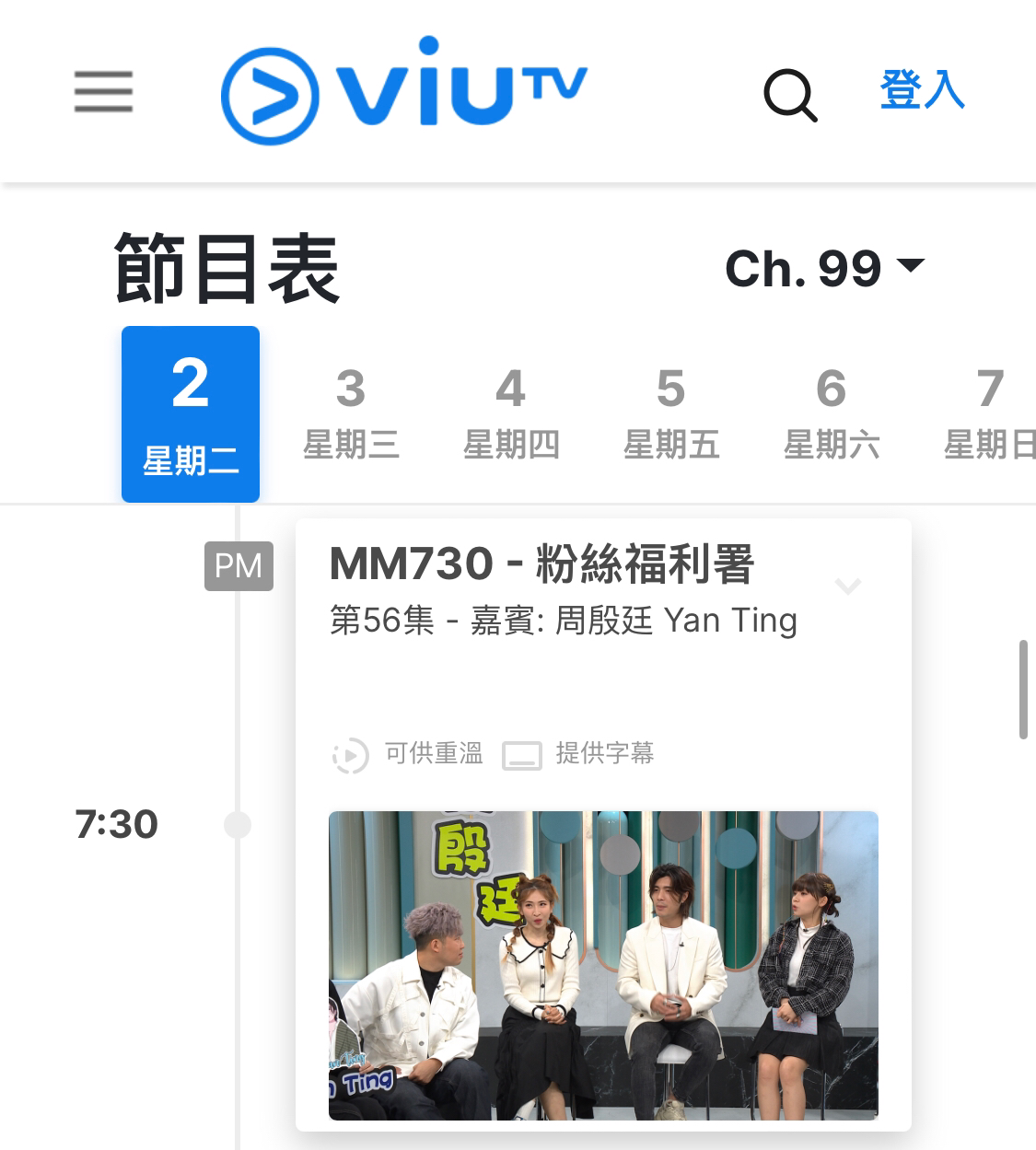Switch to Thursday 星期四 tab

tap(511, 413)
